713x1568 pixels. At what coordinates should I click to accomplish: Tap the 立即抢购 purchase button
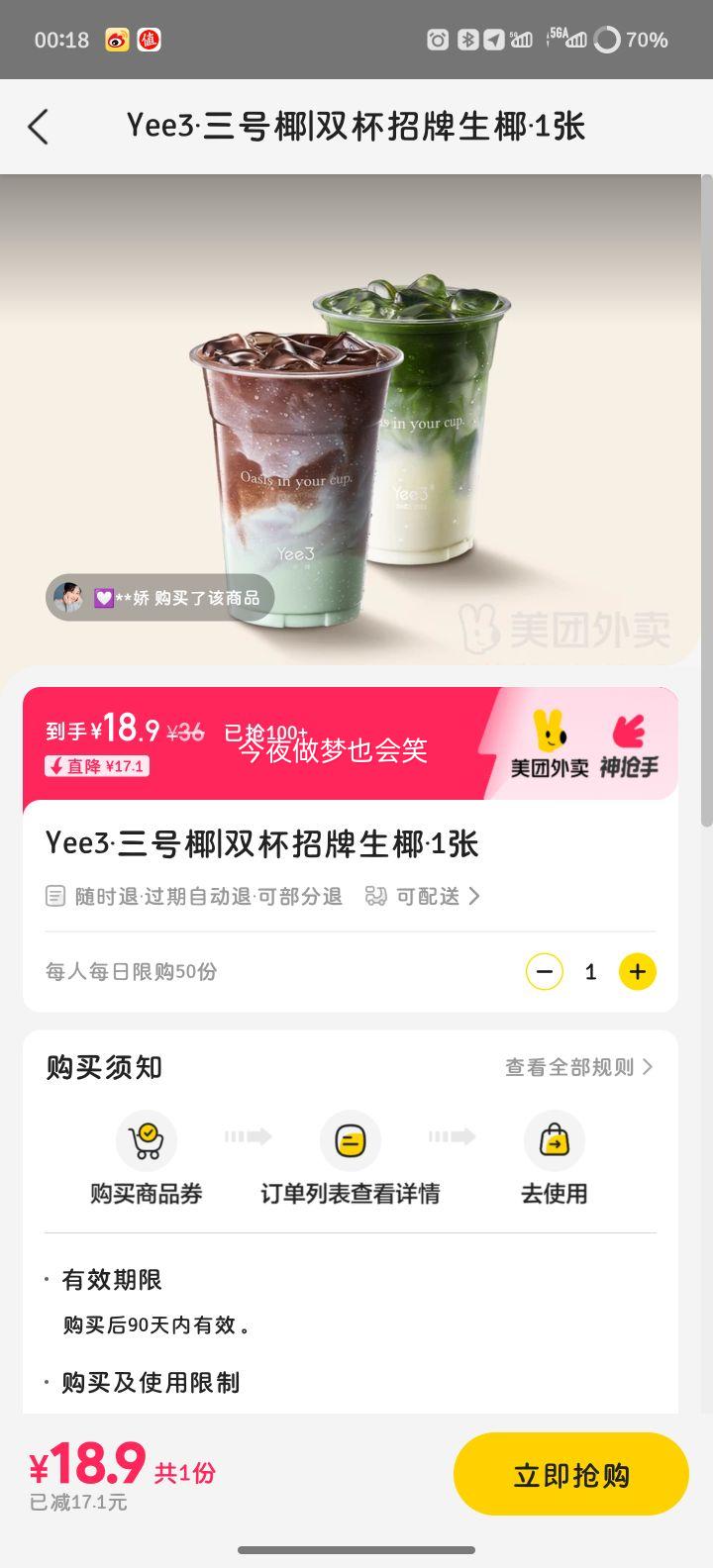571,1474
